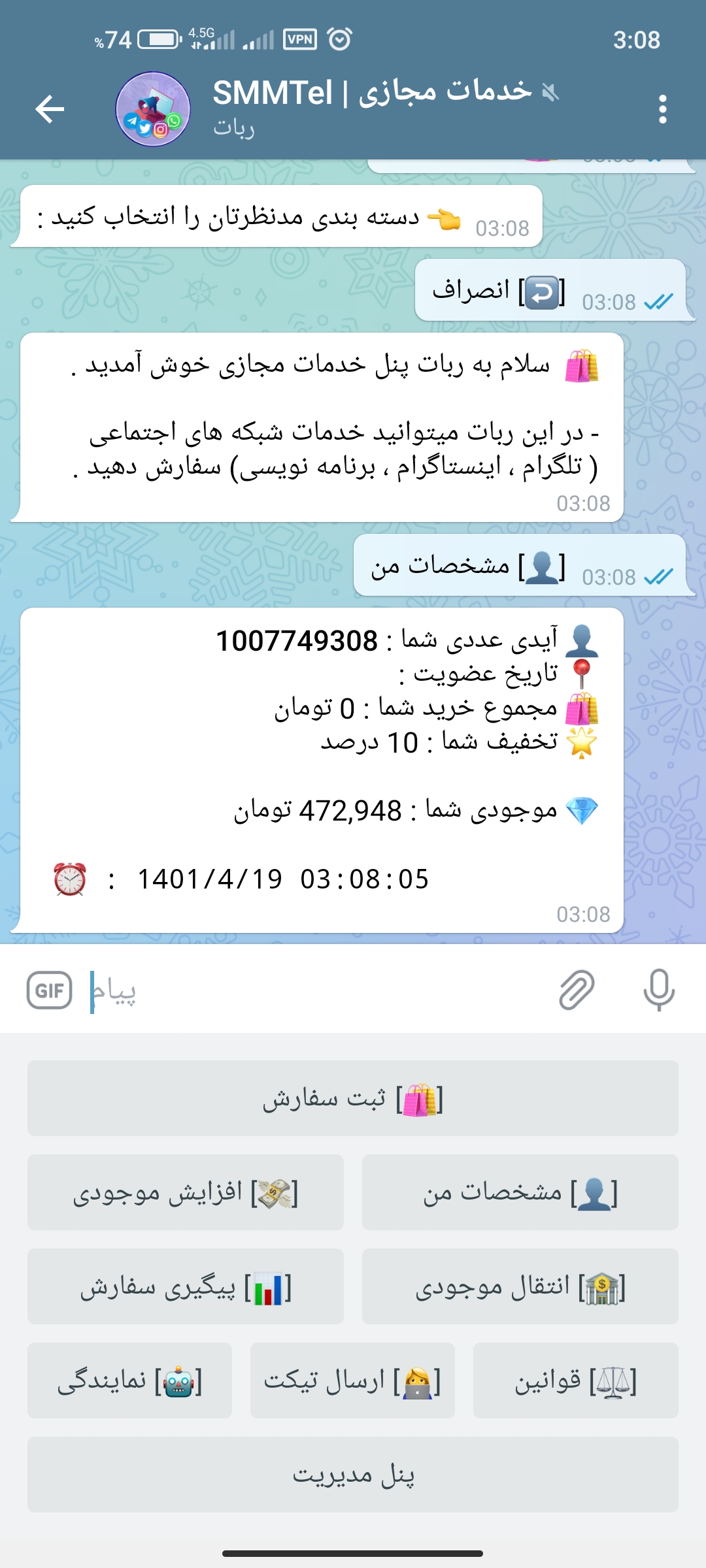Tap ارسال تیکت to send ticket
This screenshot has height=1568, width=706.
(352, 1380)
